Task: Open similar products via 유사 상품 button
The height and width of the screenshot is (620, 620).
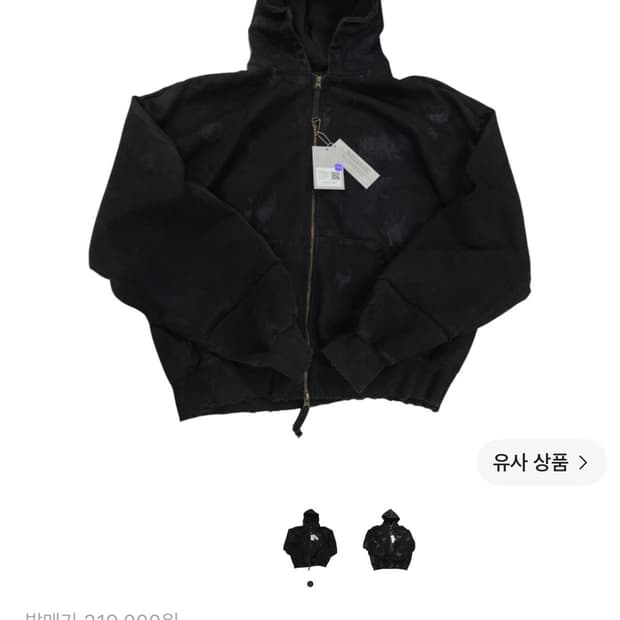Action: click(x=541, y=462)
